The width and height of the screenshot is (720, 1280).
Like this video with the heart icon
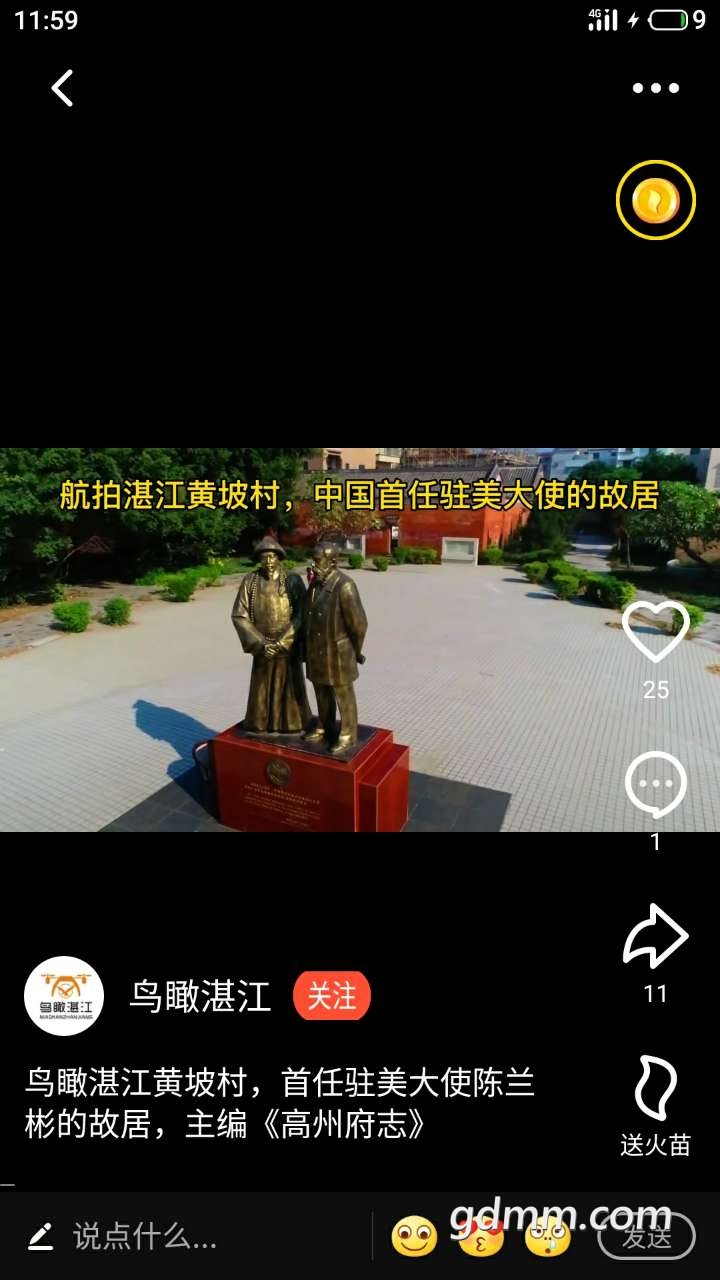(655, 632)
